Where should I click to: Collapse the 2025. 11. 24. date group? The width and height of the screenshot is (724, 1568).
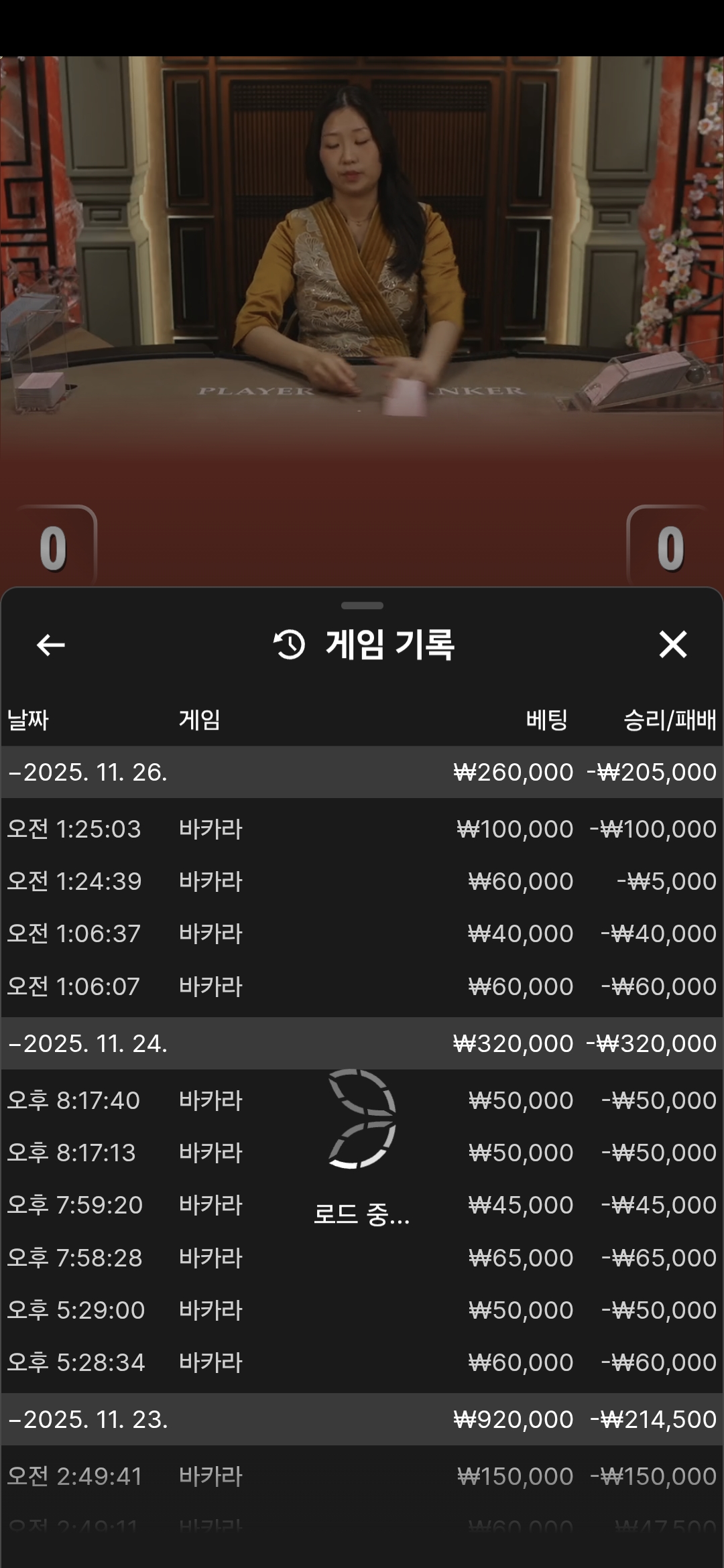87,1043
